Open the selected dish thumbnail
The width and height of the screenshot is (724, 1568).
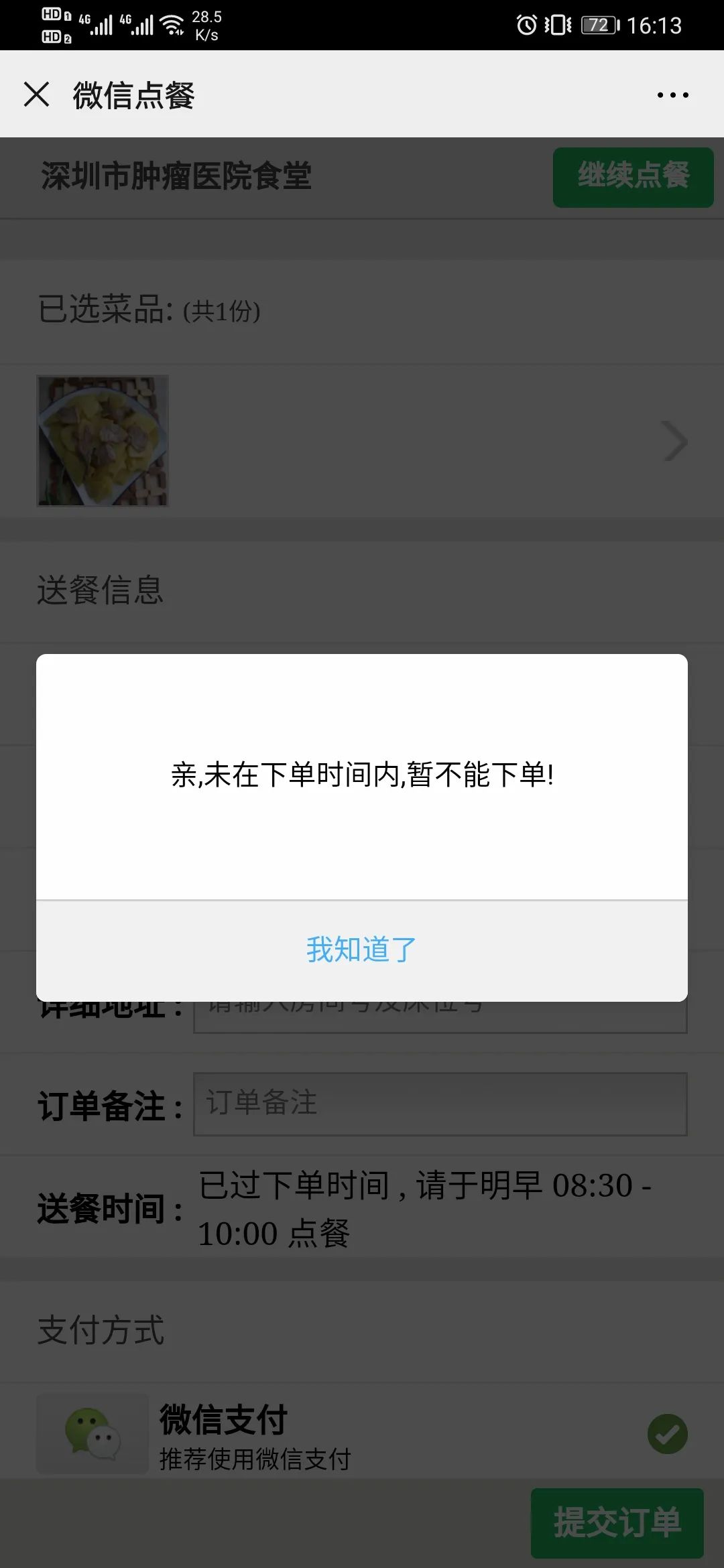pos(103,440)
